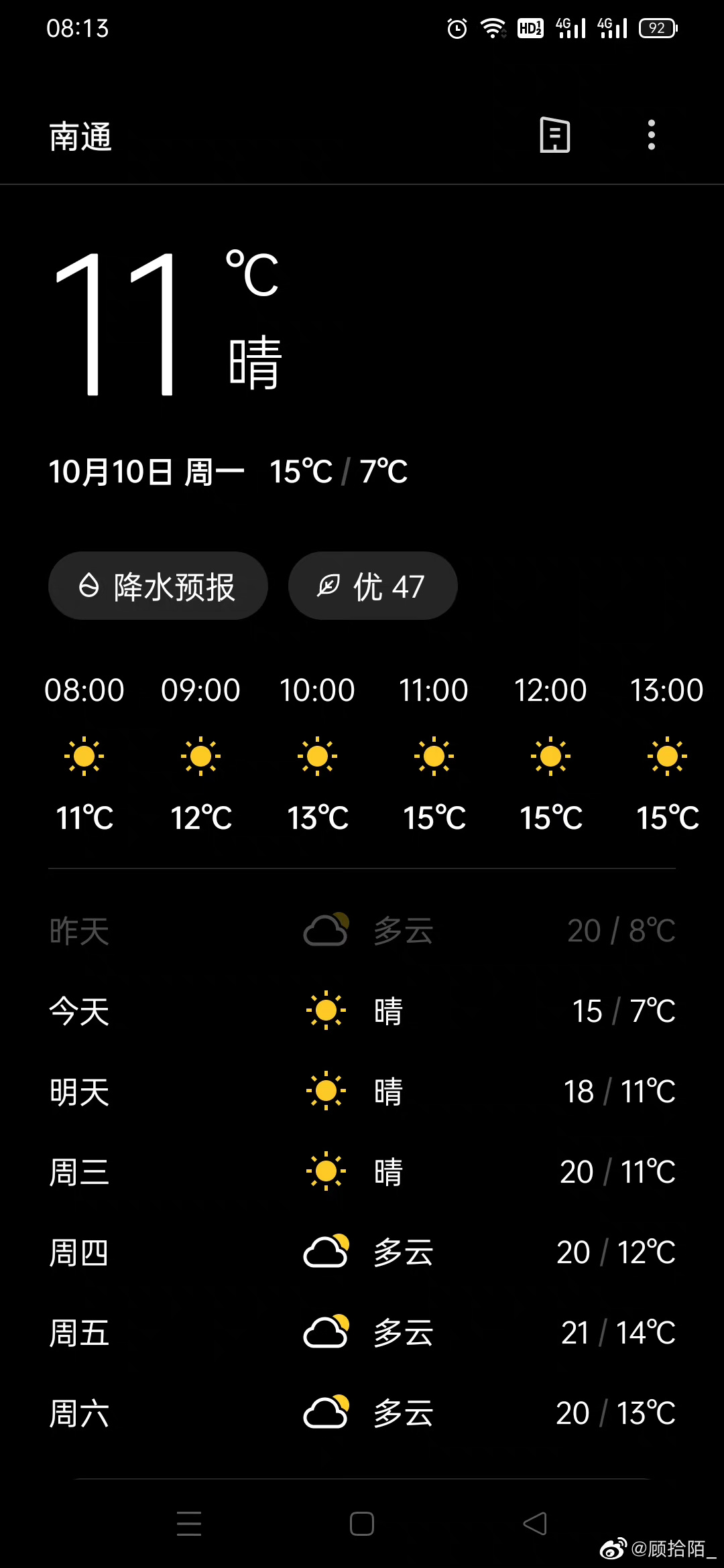Open the 今天 forecast row
The height and width of the screenshot is (1568, 724).
point(362,1010)
